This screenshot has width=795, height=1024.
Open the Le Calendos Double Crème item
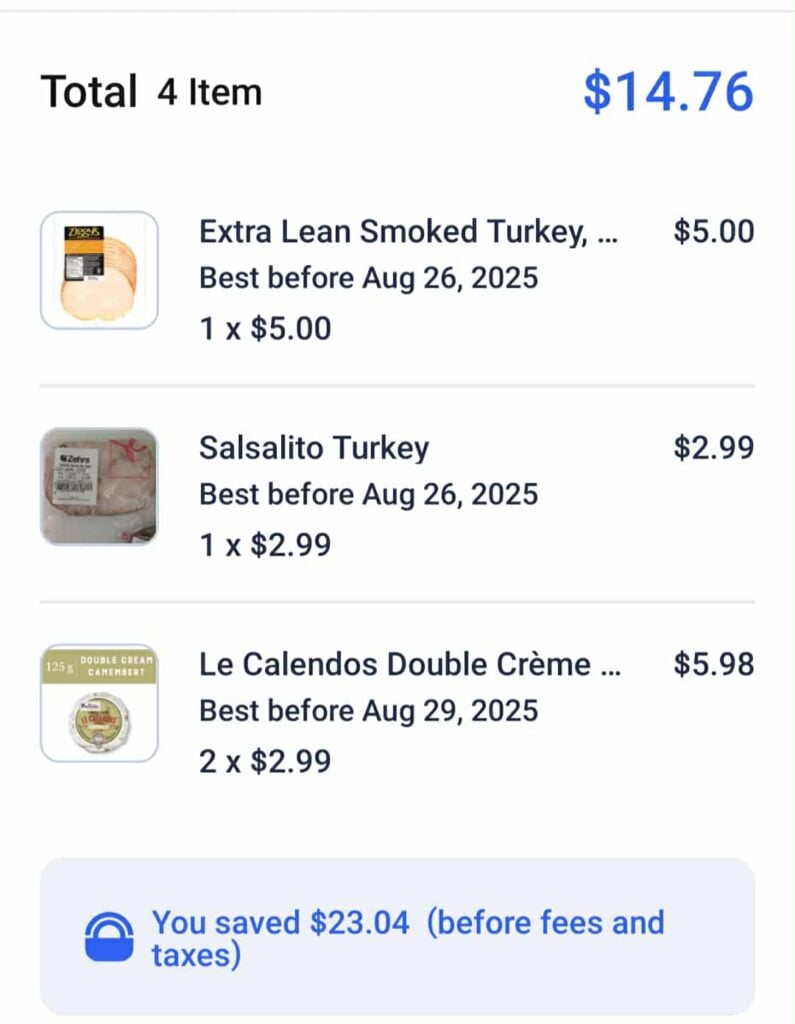(409, 665)
